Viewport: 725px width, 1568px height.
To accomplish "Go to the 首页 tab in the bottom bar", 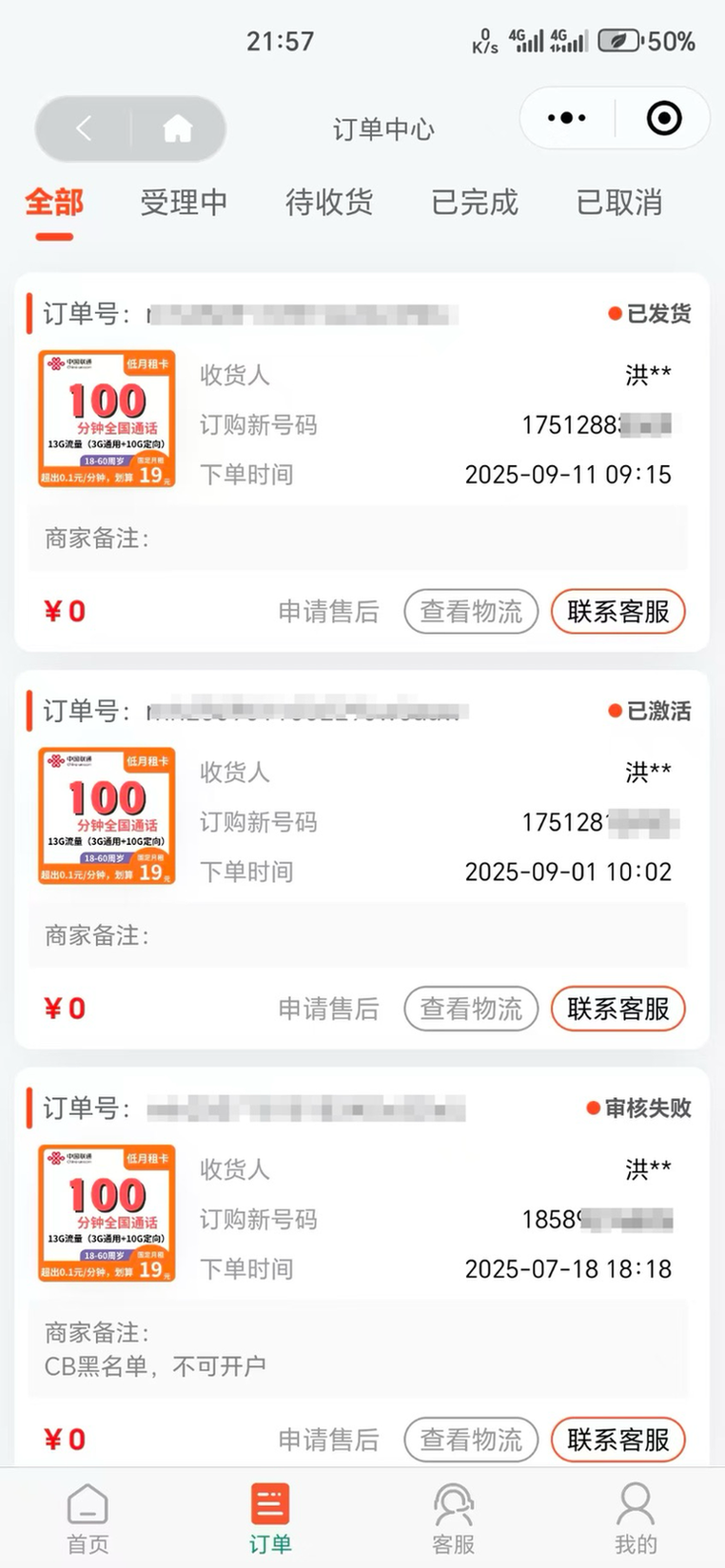I will 88,1519.
